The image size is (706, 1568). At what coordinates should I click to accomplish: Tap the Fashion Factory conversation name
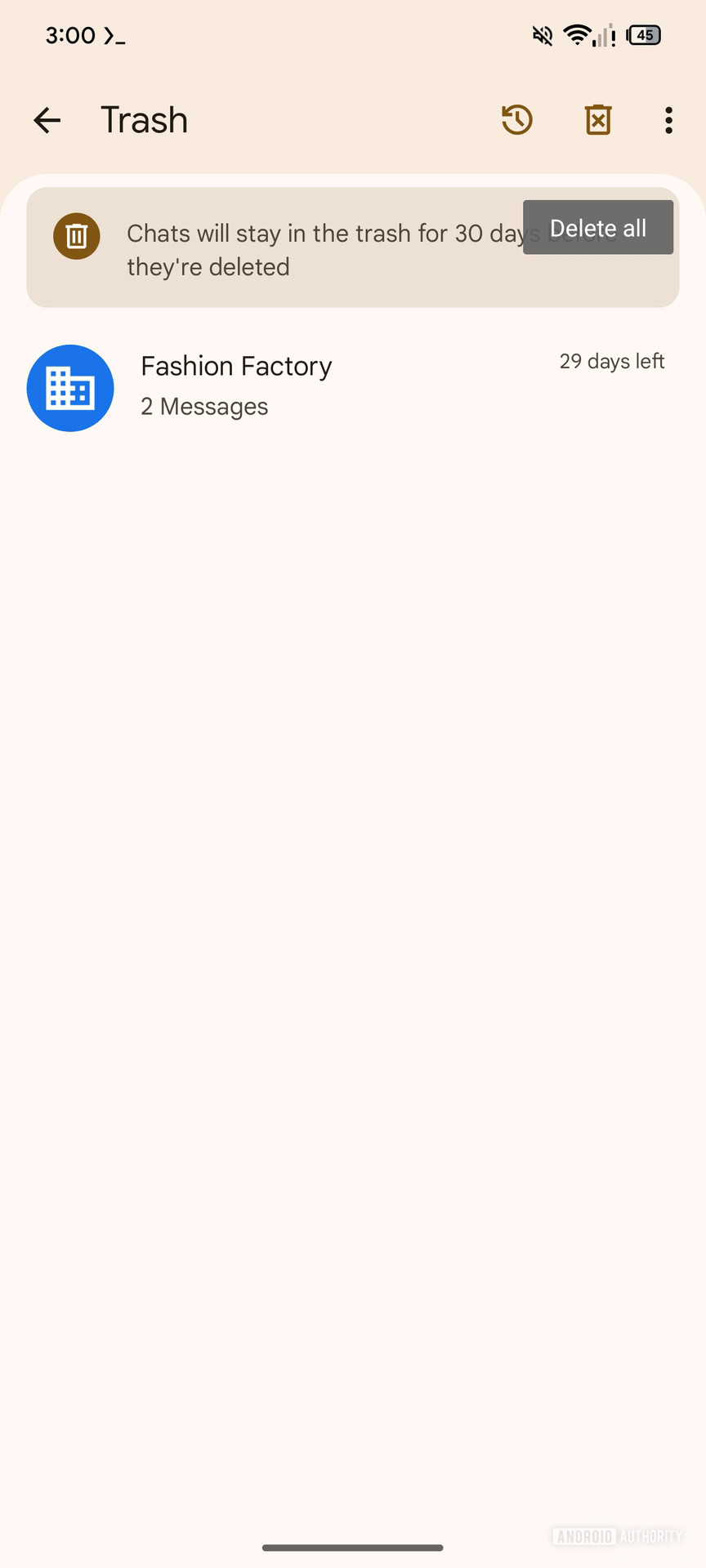(235, 366)
